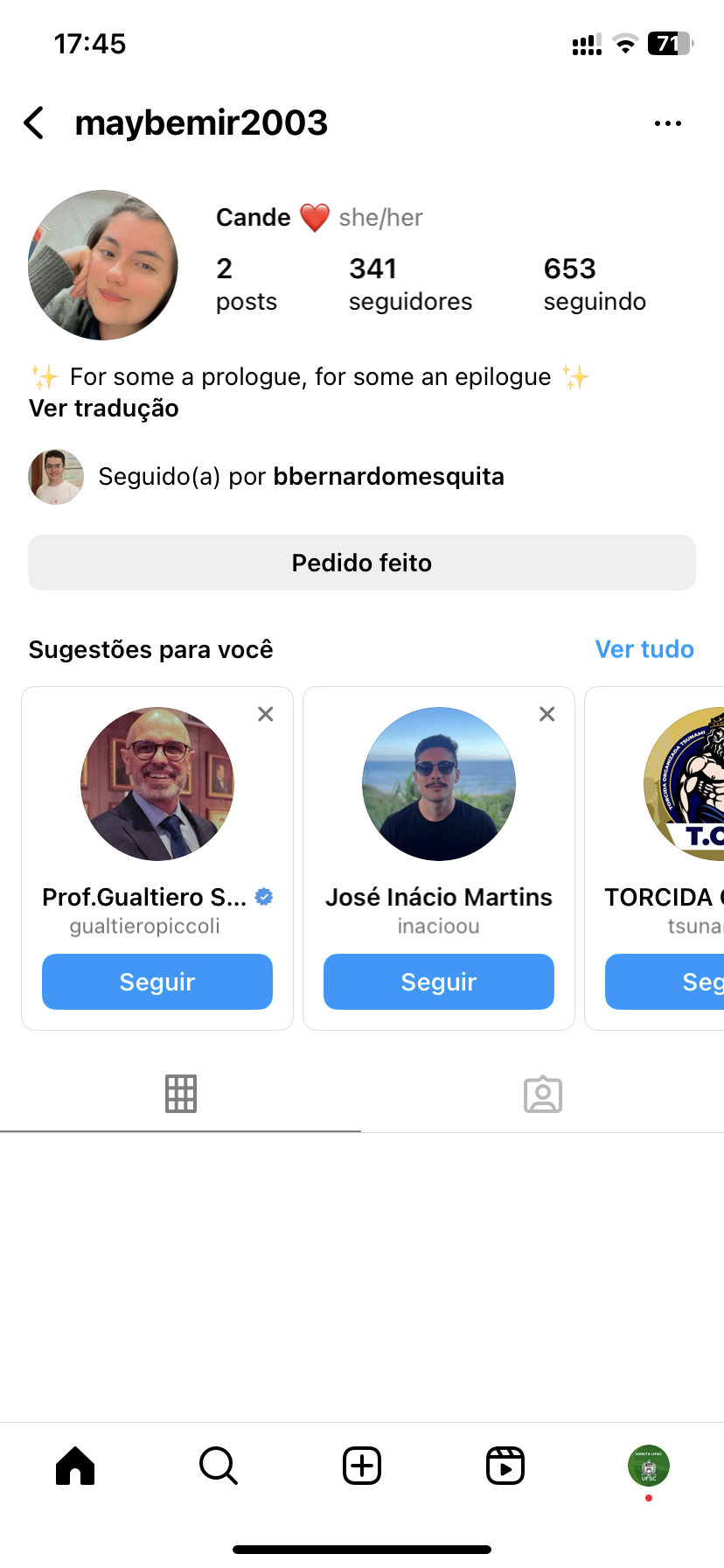Open Ver tudo suggestions
Screen dimensions: 724x1568
tap(644, 649)
